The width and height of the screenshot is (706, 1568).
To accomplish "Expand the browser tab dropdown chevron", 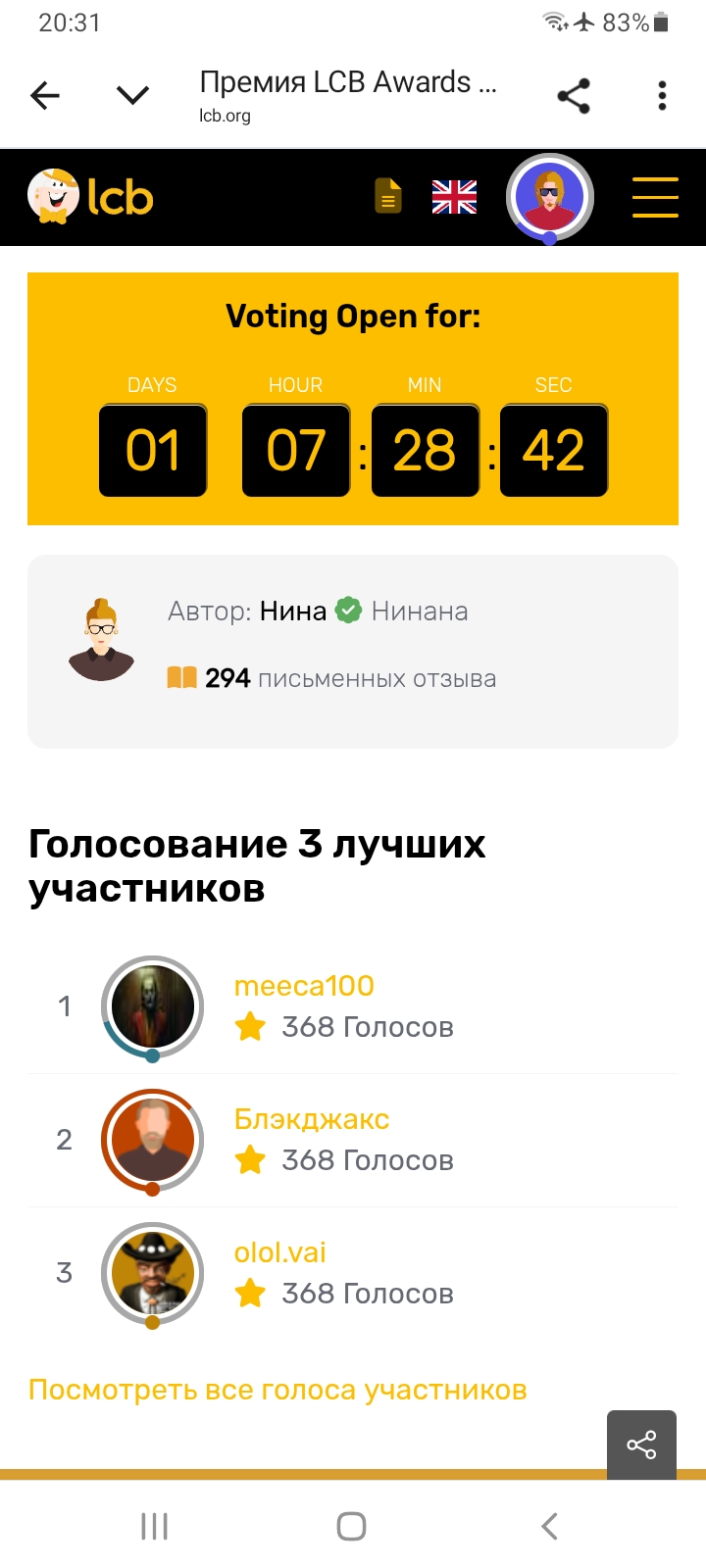I will [x=132, y=95].
